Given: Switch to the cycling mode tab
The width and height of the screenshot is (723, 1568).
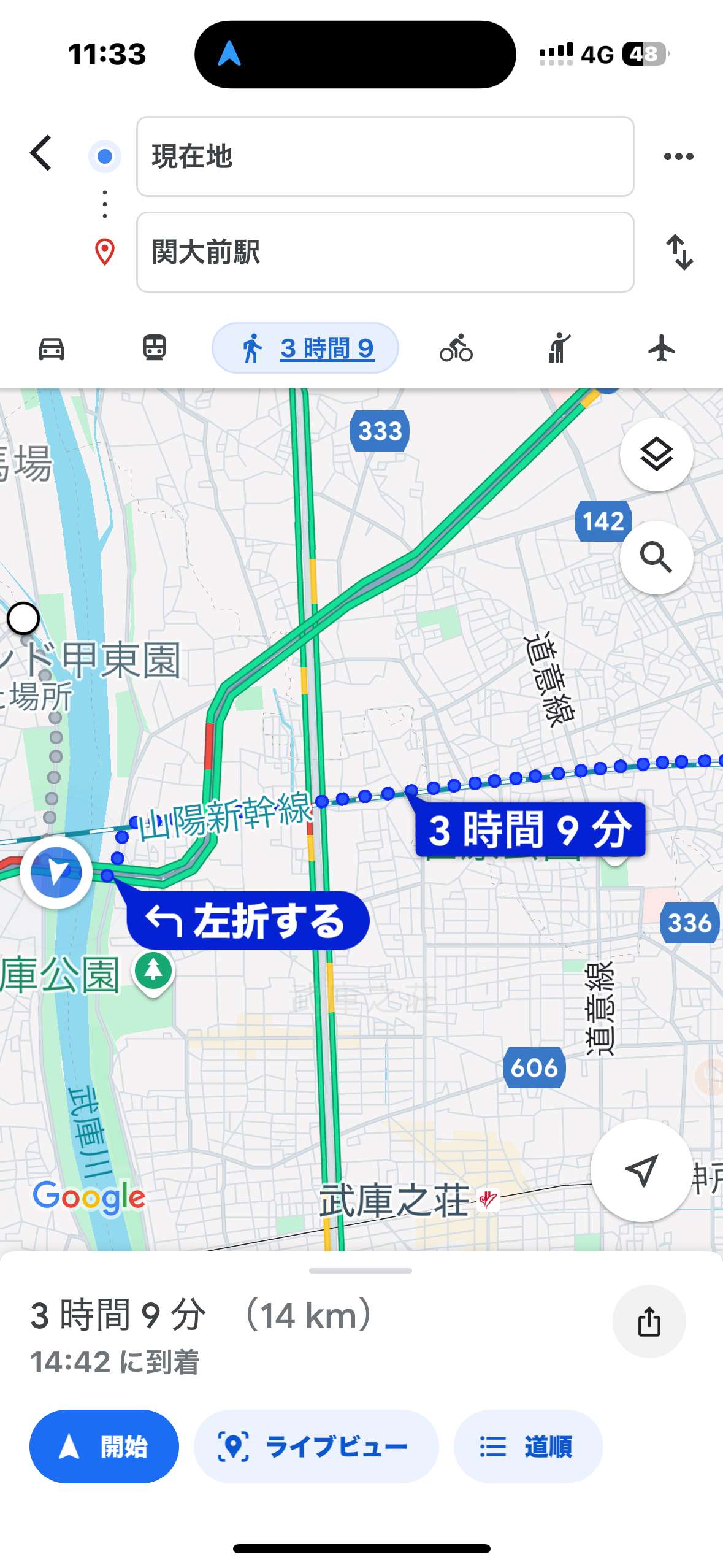Looking at the screenshot, I should [x=456, y=348].
